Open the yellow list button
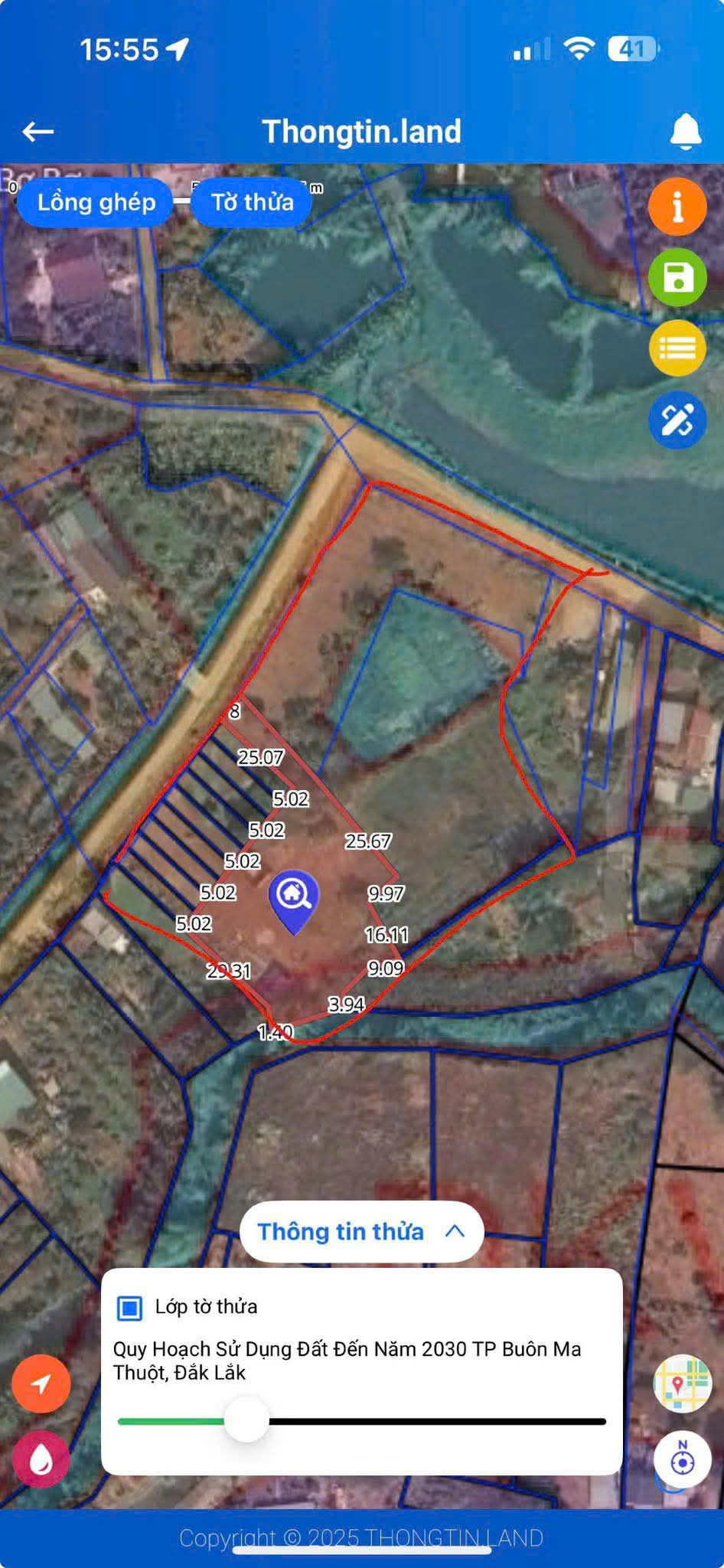The width and height of the screenshot is (724, 1568). click(677, 348)
